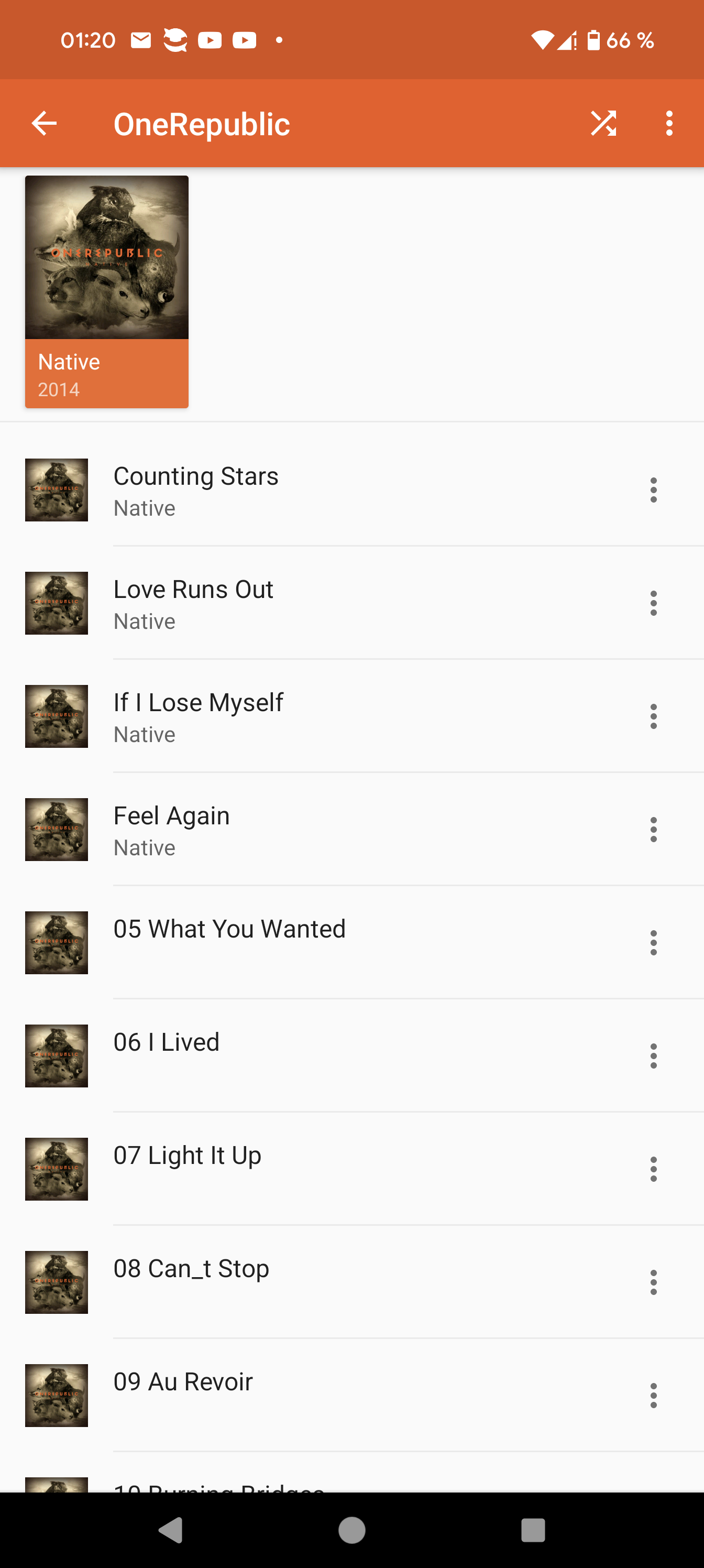Tap the back arrow in the toolbar

point(44,123)
